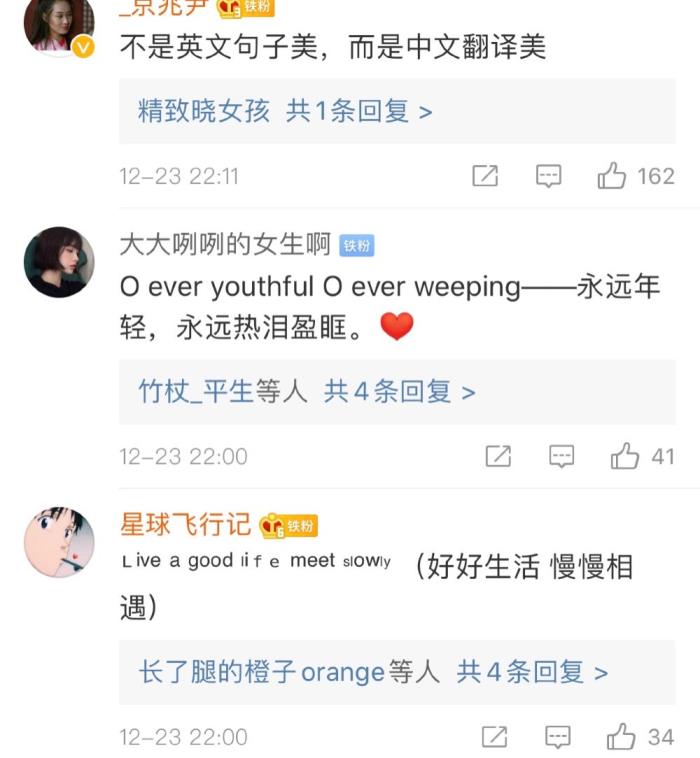Expand 长了腿的橙子orange等人 共4条回复
The width and height of the screenshot is (700, 758).
[373, 672]
